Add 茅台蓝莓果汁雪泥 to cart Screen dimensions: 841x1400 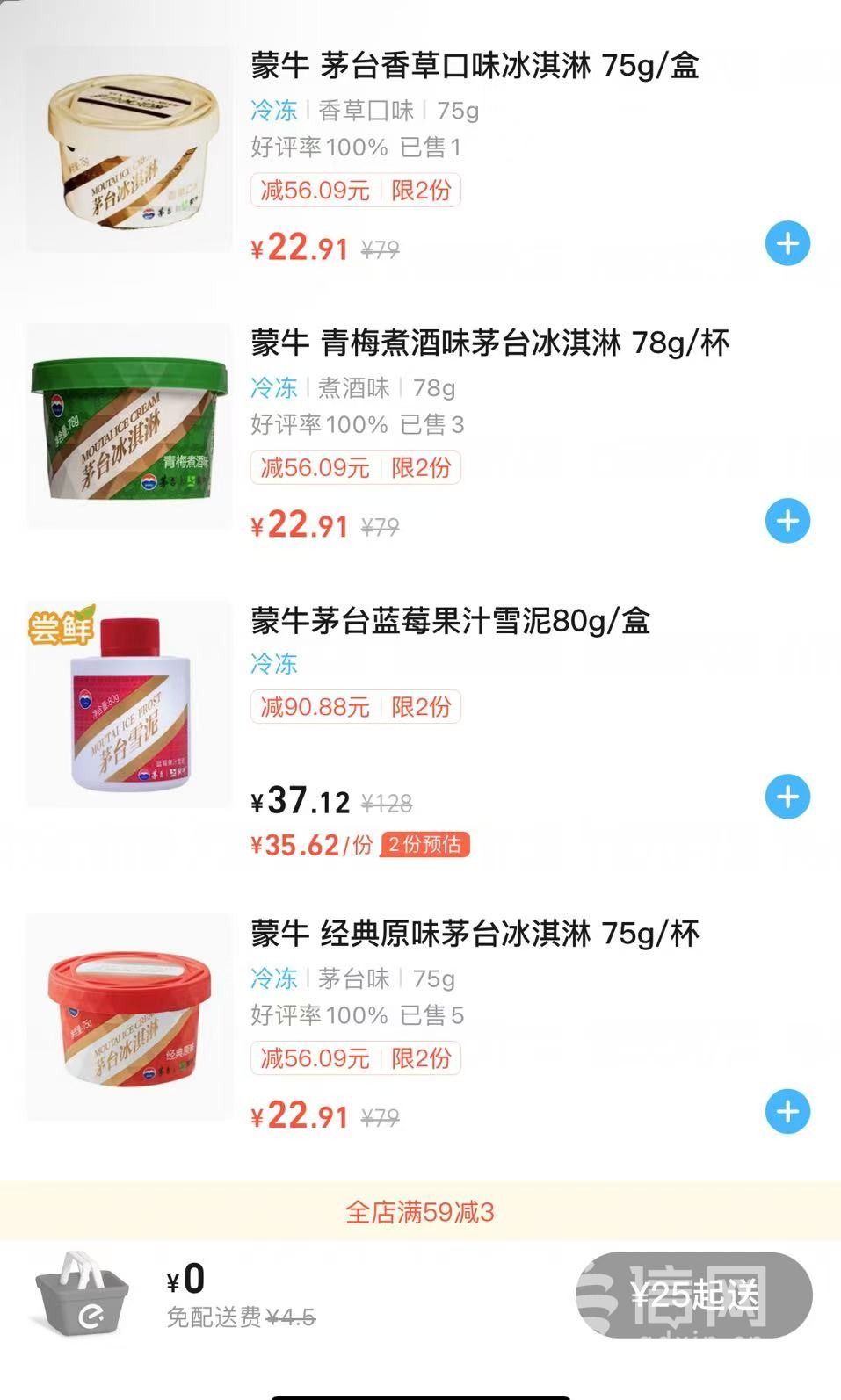(x=787, y=797)
